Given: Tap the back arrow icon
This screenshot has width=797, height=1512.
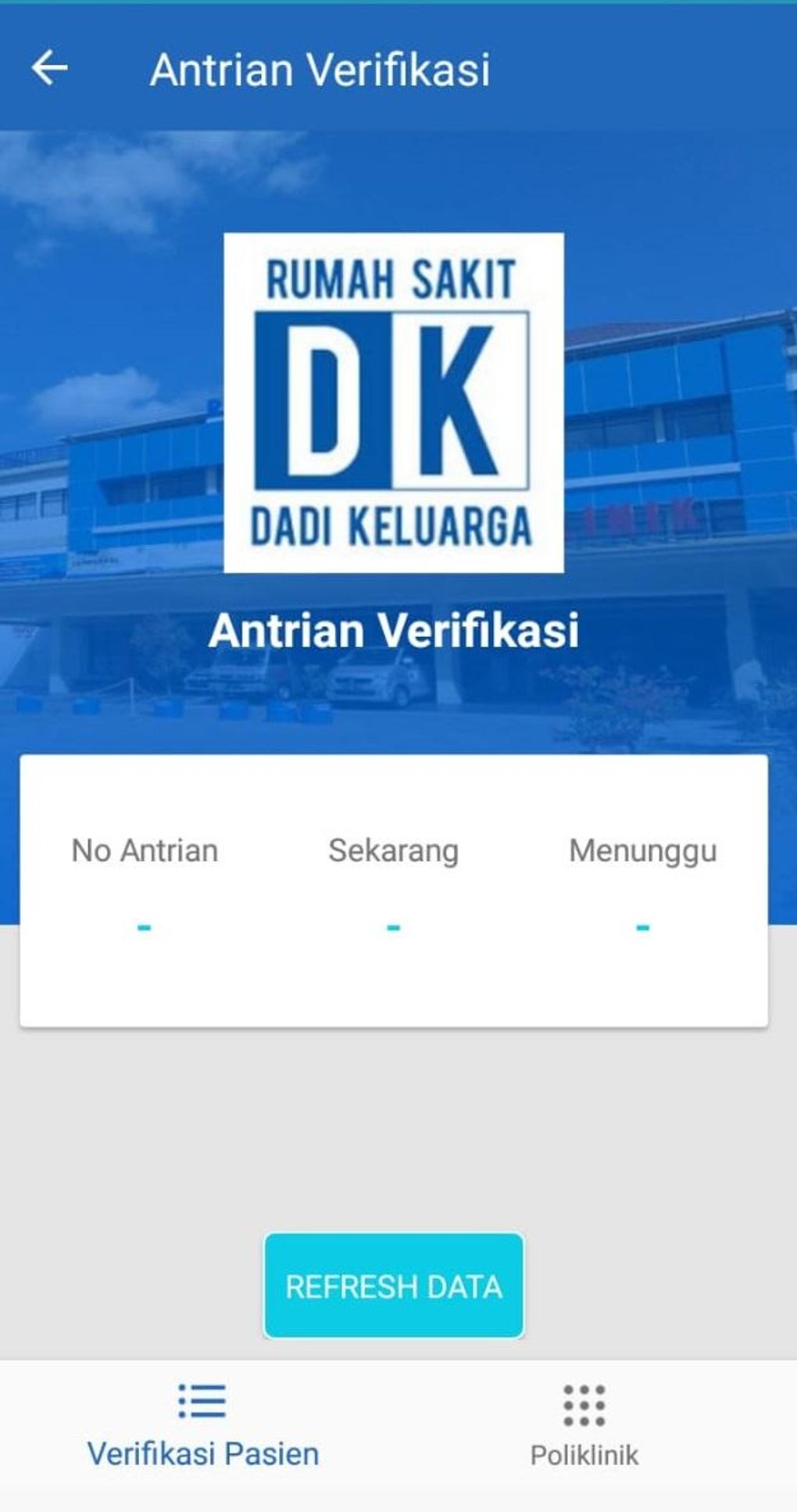Looking at the screenshot, I should pos(49,69).
